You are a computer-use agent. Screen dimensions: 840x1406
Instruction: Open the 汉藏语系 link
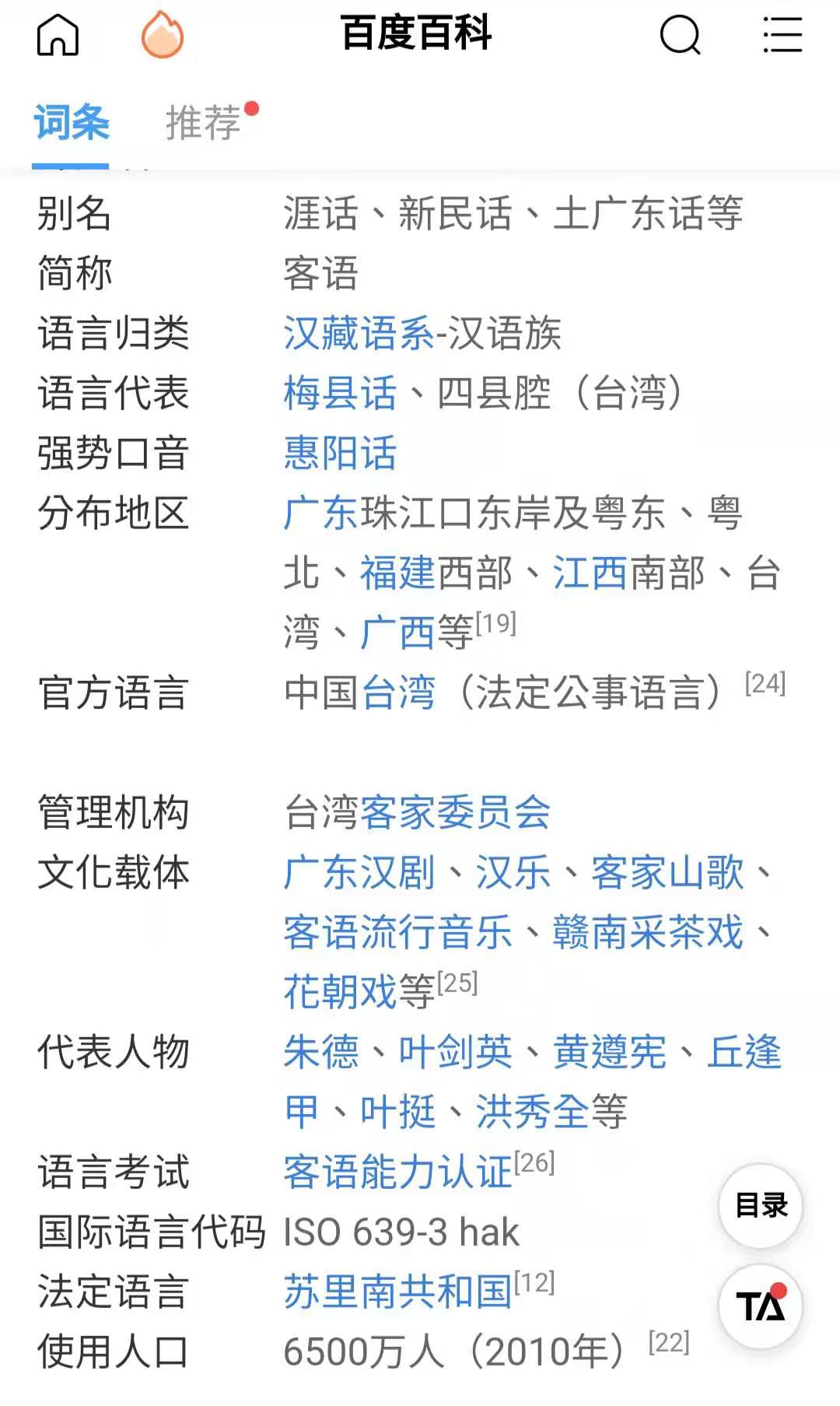tap(359, 334)
